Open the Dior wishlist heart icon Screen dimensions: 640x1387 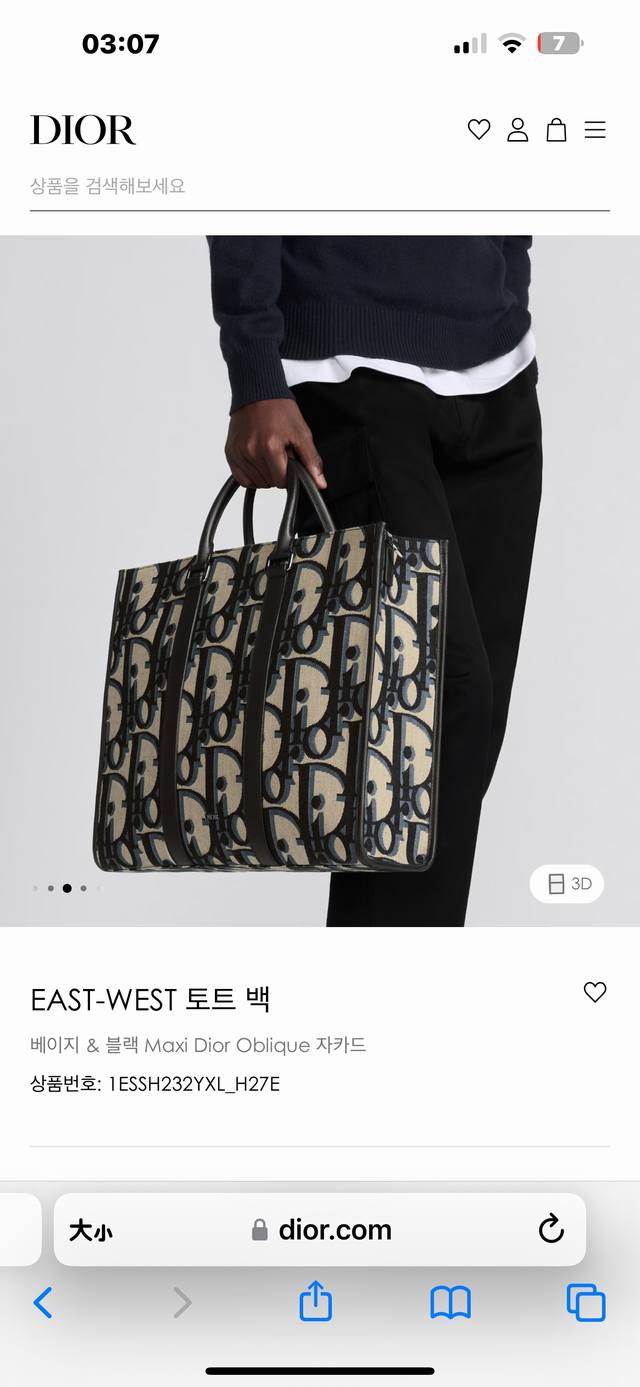click(x=479, y=130)
